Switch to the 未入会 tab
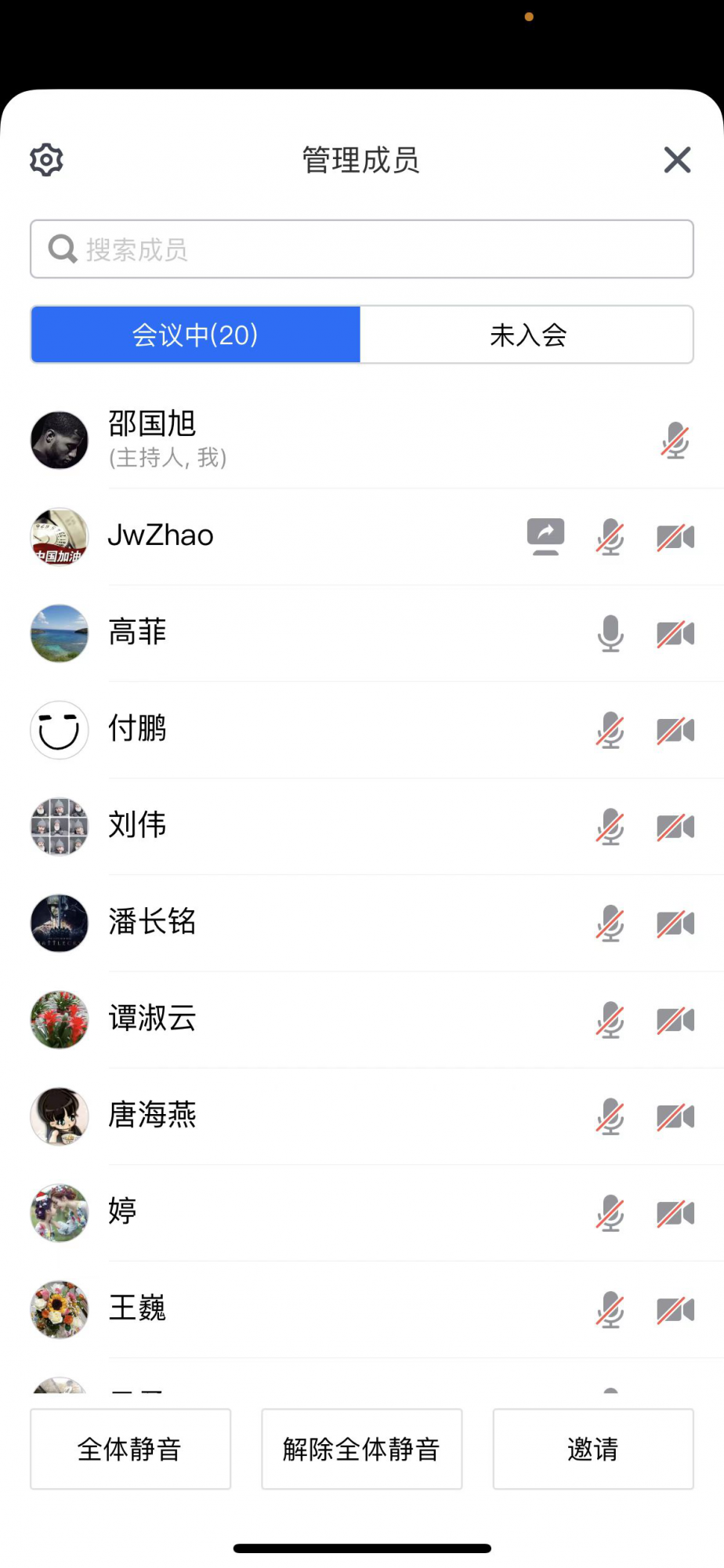Viewport: 724px width, 1568px height. (527, 335)
